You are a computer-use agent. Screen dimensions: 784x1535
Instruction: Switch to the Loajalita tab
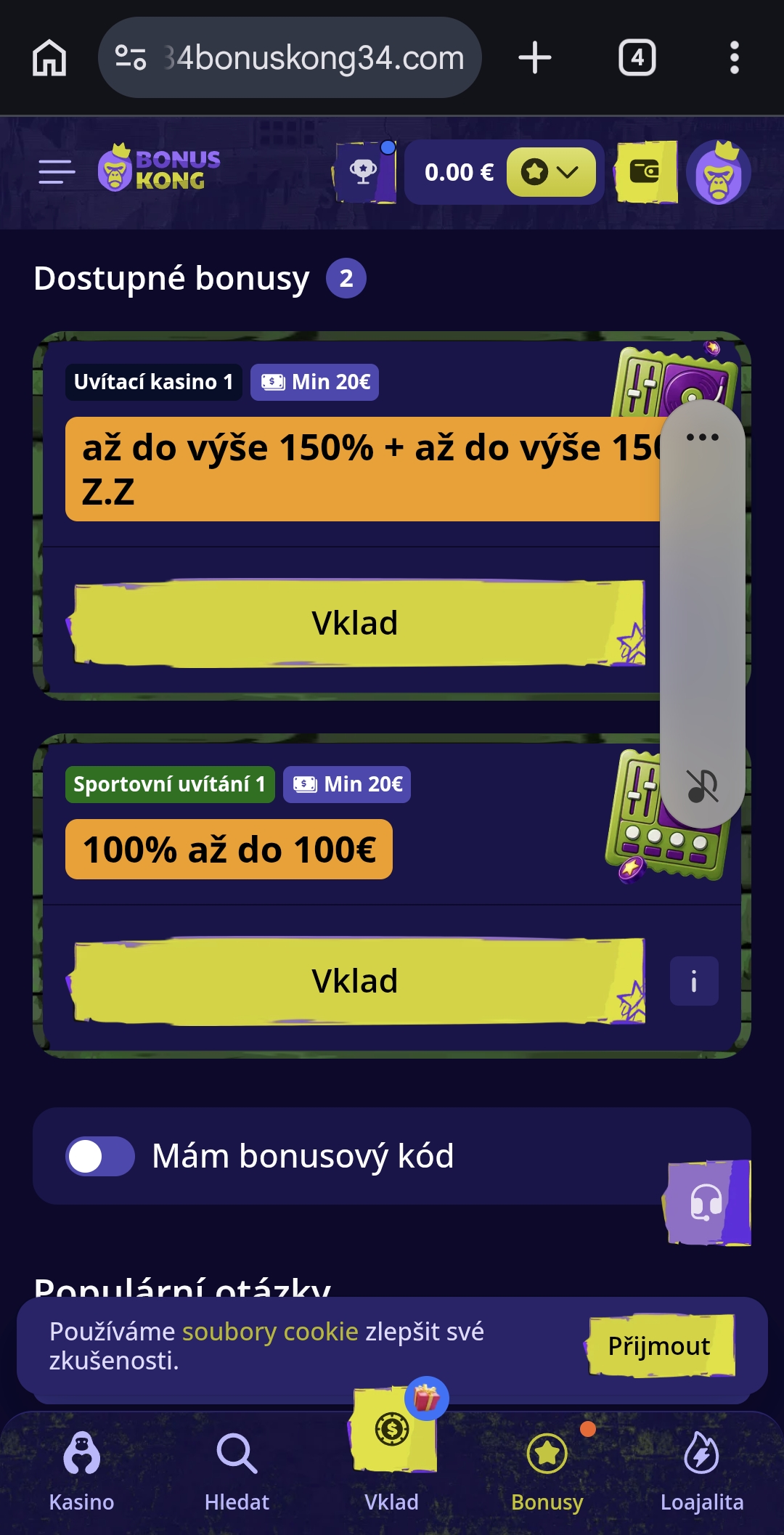[x=702, y=1471]
